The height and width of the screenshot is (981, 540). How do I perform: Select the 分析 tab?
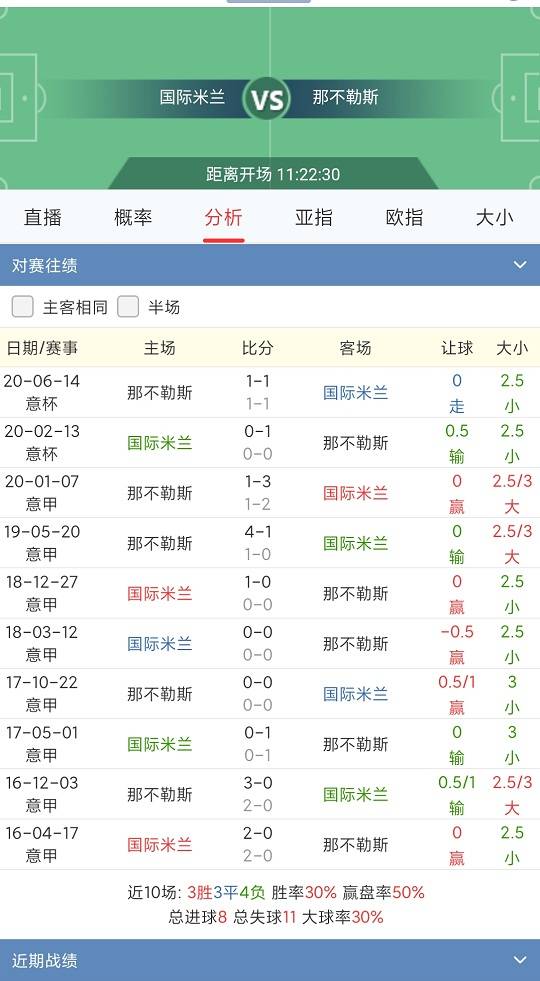(223, 217)
